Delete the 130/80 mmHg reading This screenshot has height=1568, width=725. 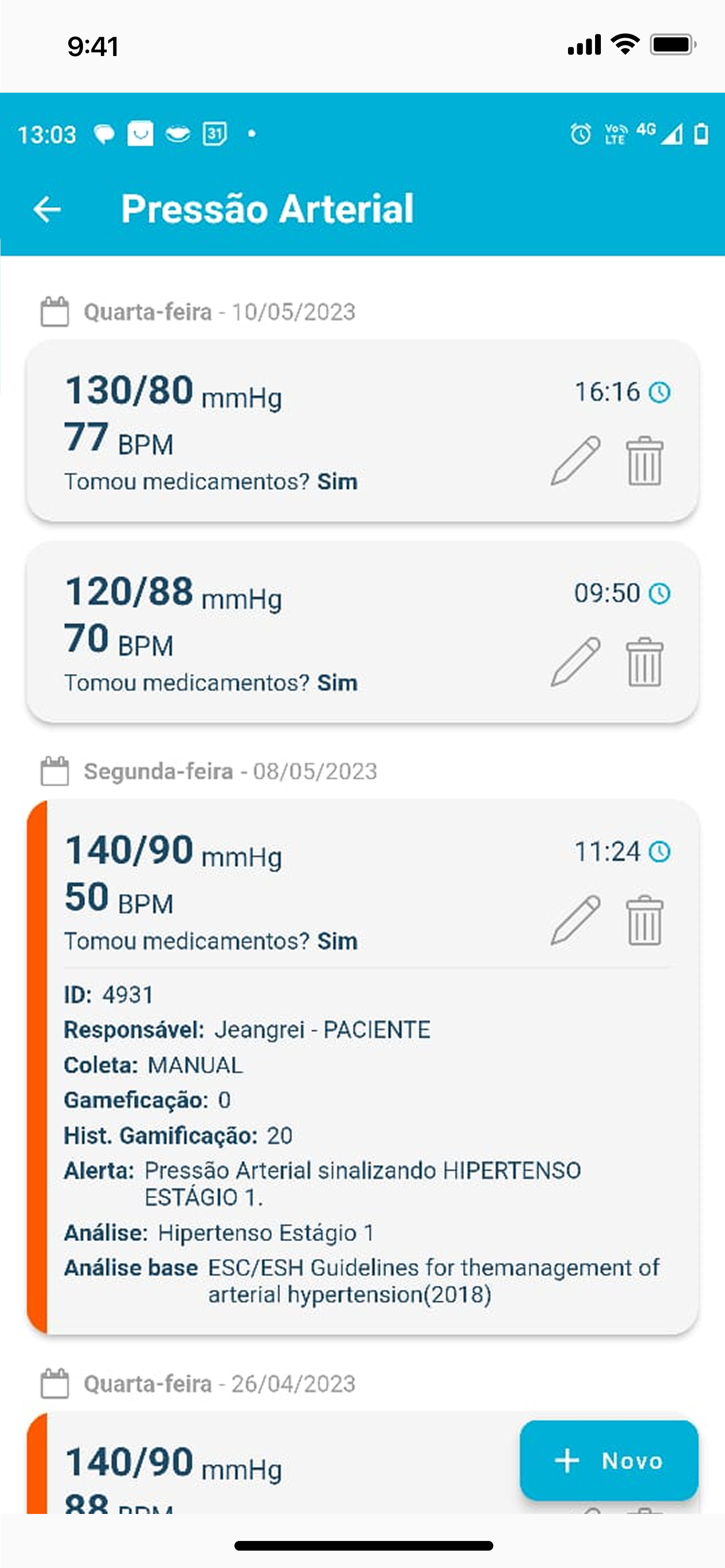tap(644, 461)
